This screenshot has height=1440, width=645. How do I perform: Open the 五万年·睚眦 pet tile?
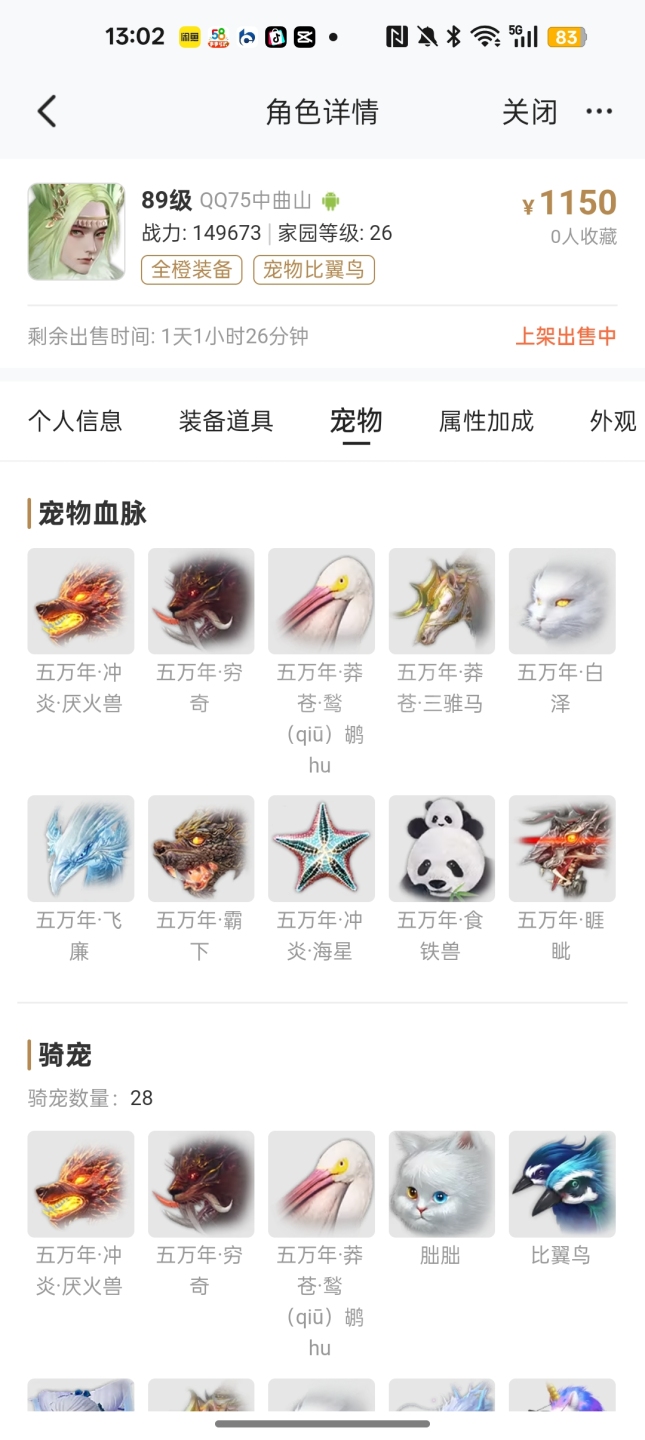(561, 848)
